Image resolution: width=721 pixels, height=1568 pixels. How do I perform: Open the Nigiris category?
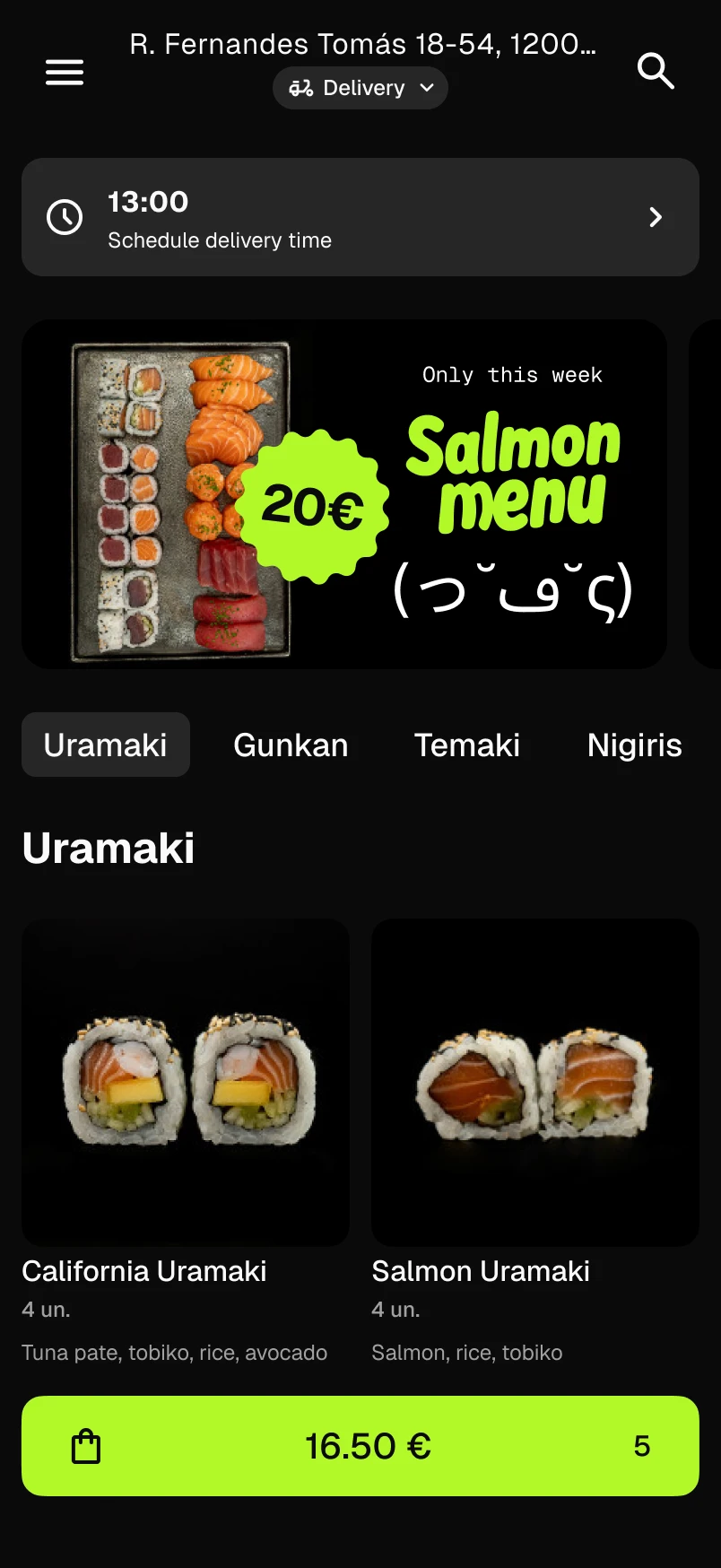[634, 745]
